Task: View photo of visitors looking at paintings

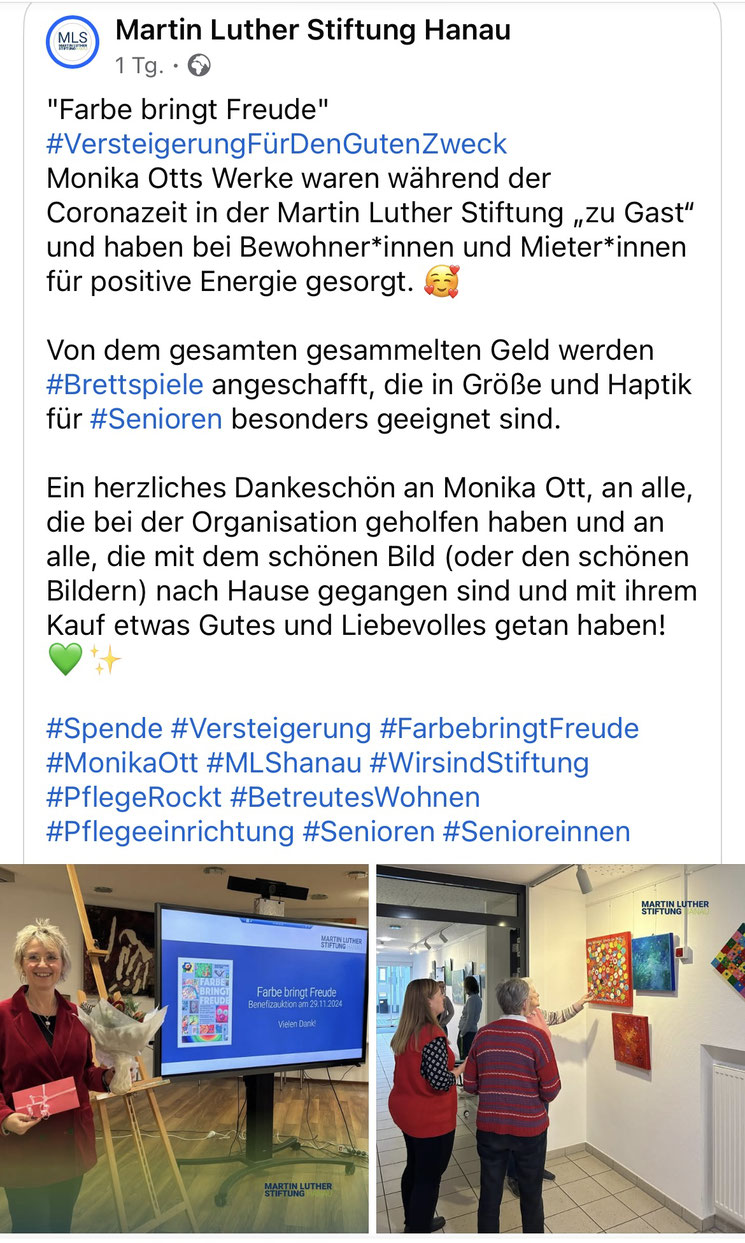Action: point(560,1048)
